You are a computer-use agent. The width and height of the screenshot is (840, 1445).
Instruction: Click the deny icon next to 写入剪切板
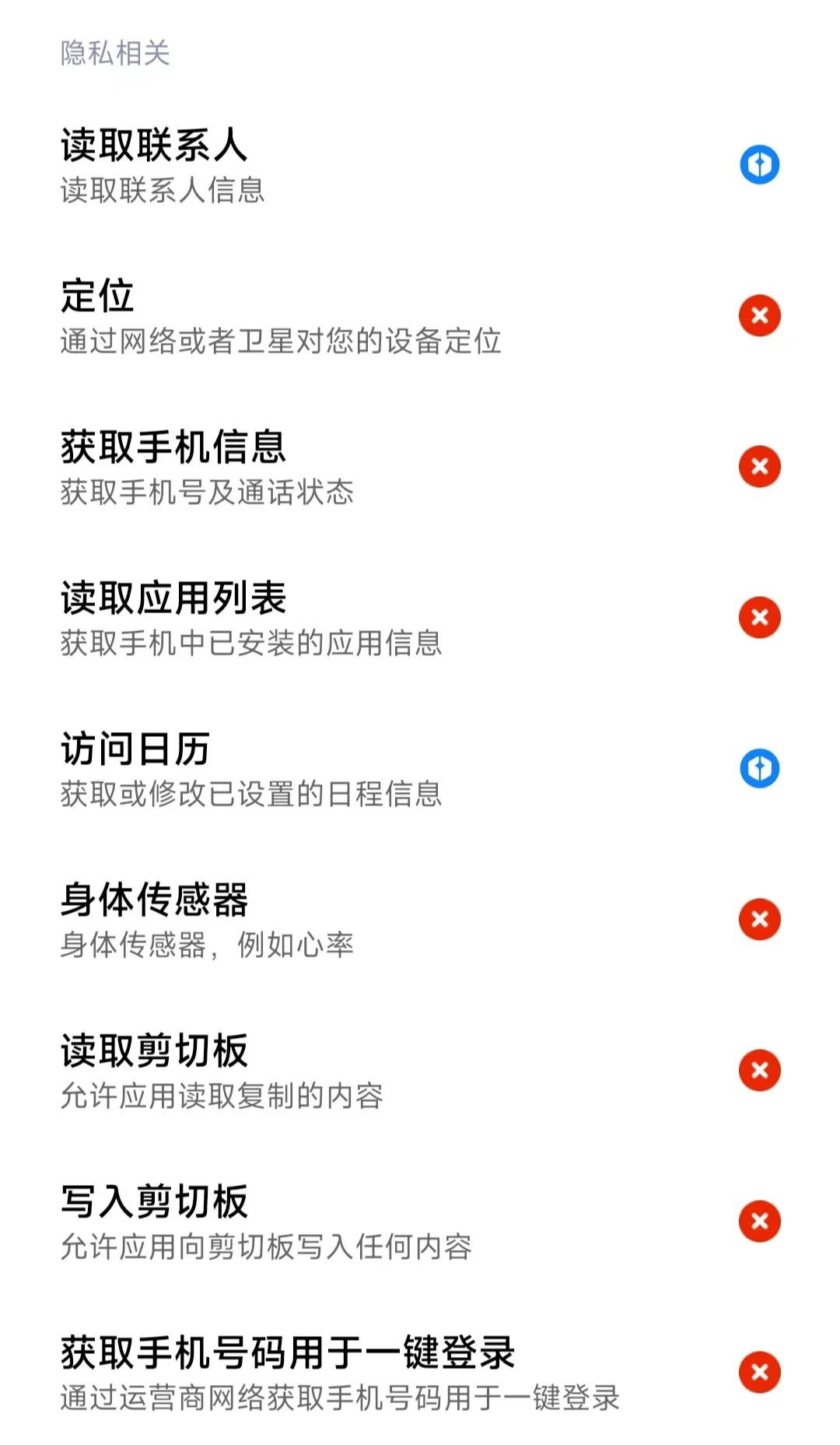coord(760,1220)
